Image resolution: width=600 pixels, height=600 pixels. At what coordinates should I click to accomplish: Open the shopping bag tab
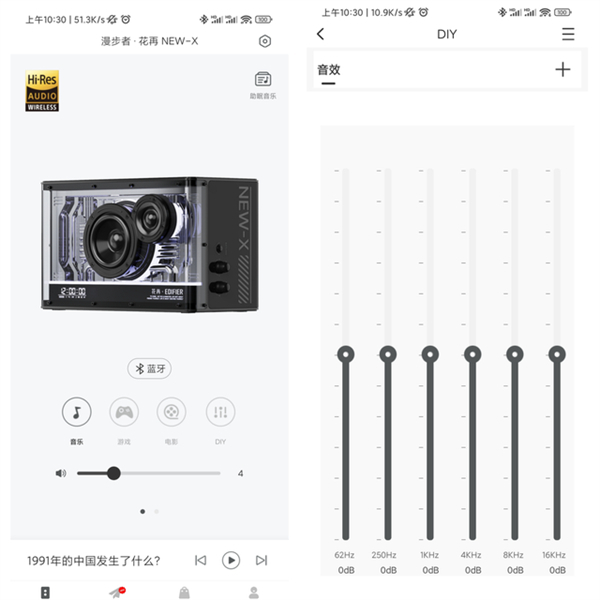pyautogui.click(x=184, y=592)
